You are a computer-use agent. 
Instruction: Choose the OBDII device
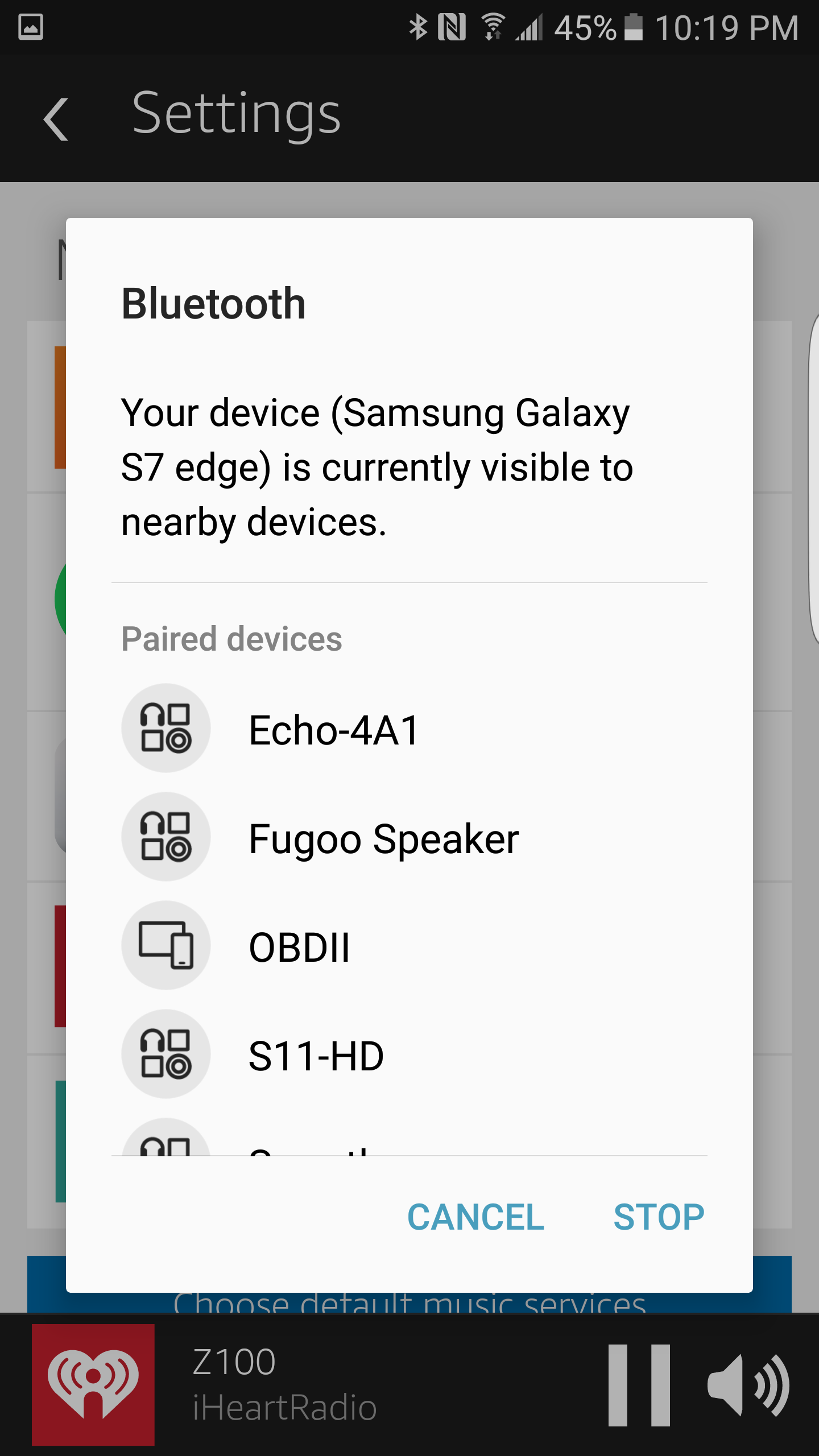point(409,946)
